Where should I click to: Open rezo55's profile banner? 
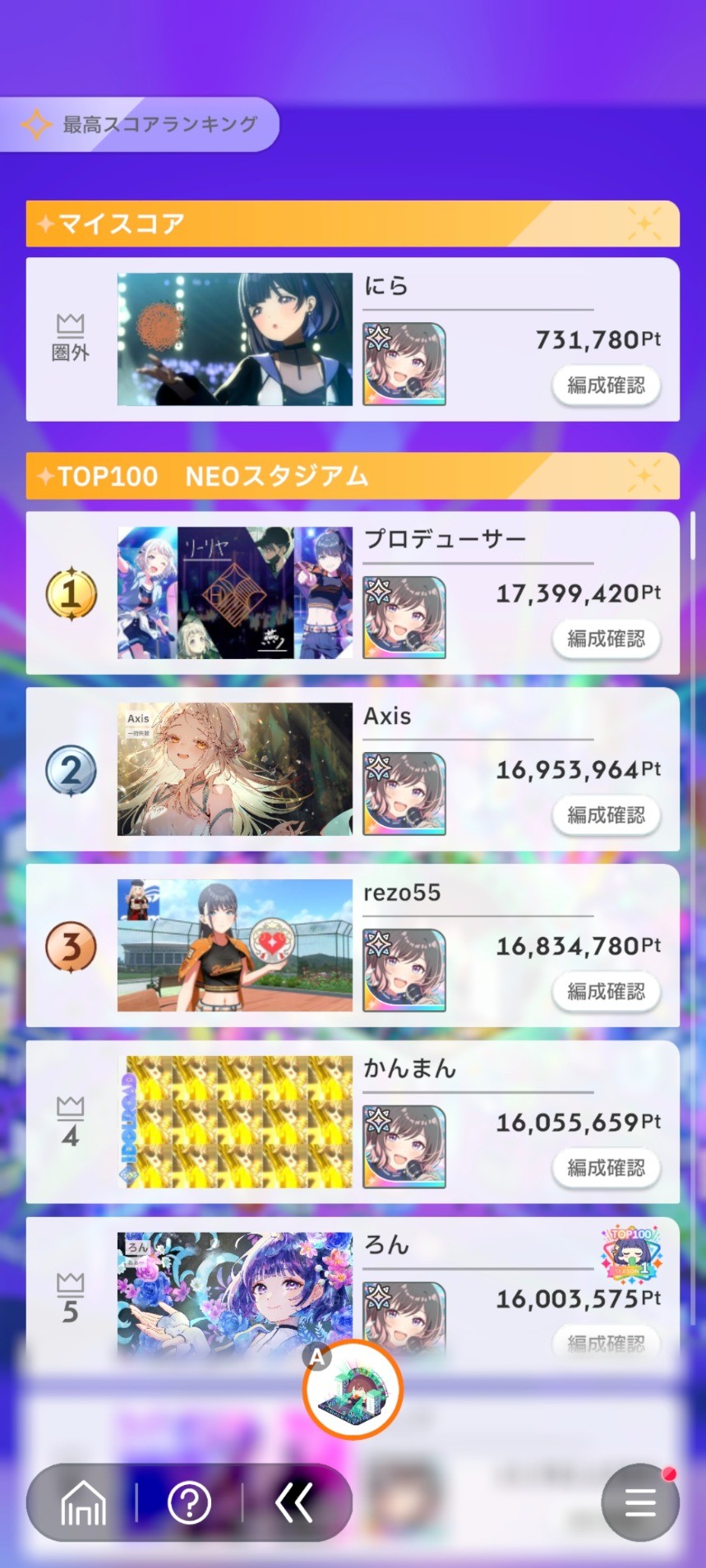(x=235, y=945)
